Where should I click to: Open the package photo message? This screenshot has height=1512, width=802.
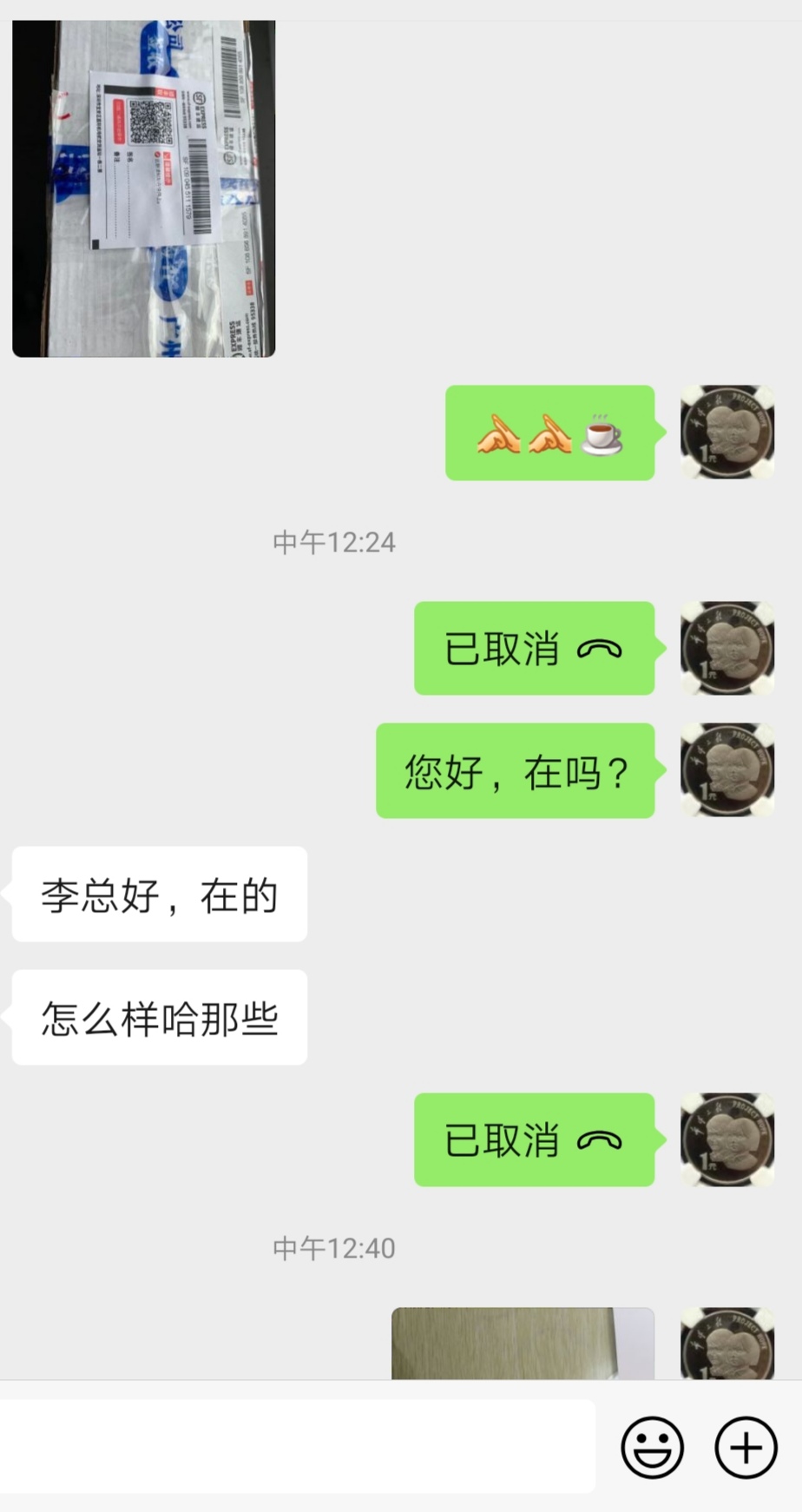tap(144, 188)
